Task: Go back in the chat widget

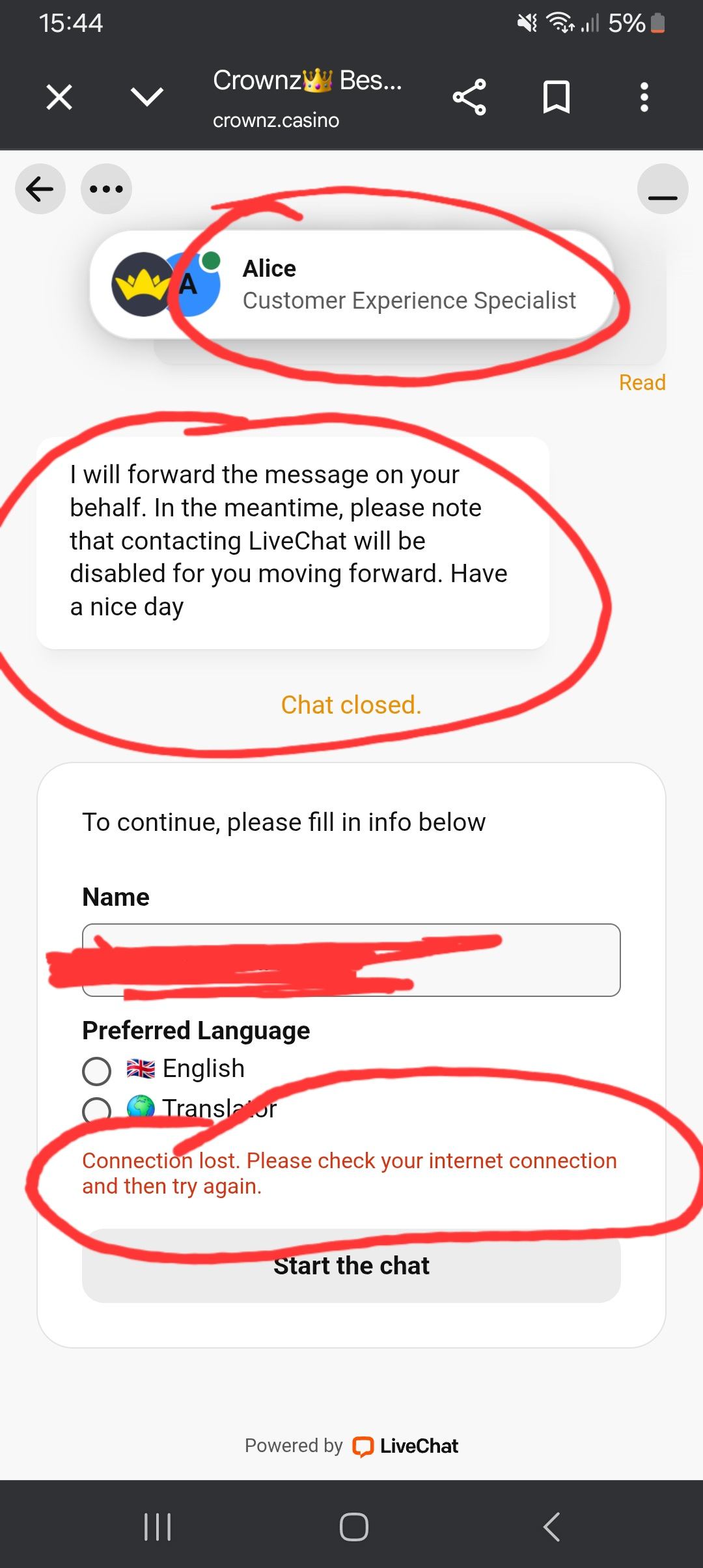Action: click(40, 189)
